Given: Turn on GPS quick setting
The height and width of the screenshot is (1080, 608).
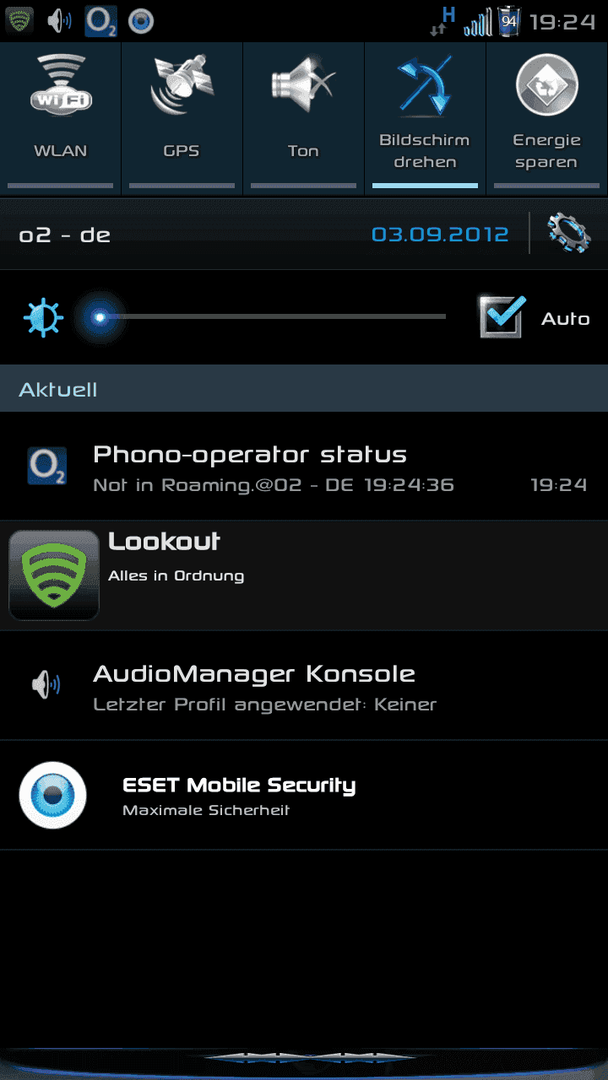Looking at the screenshot, I should coord(182,118).
